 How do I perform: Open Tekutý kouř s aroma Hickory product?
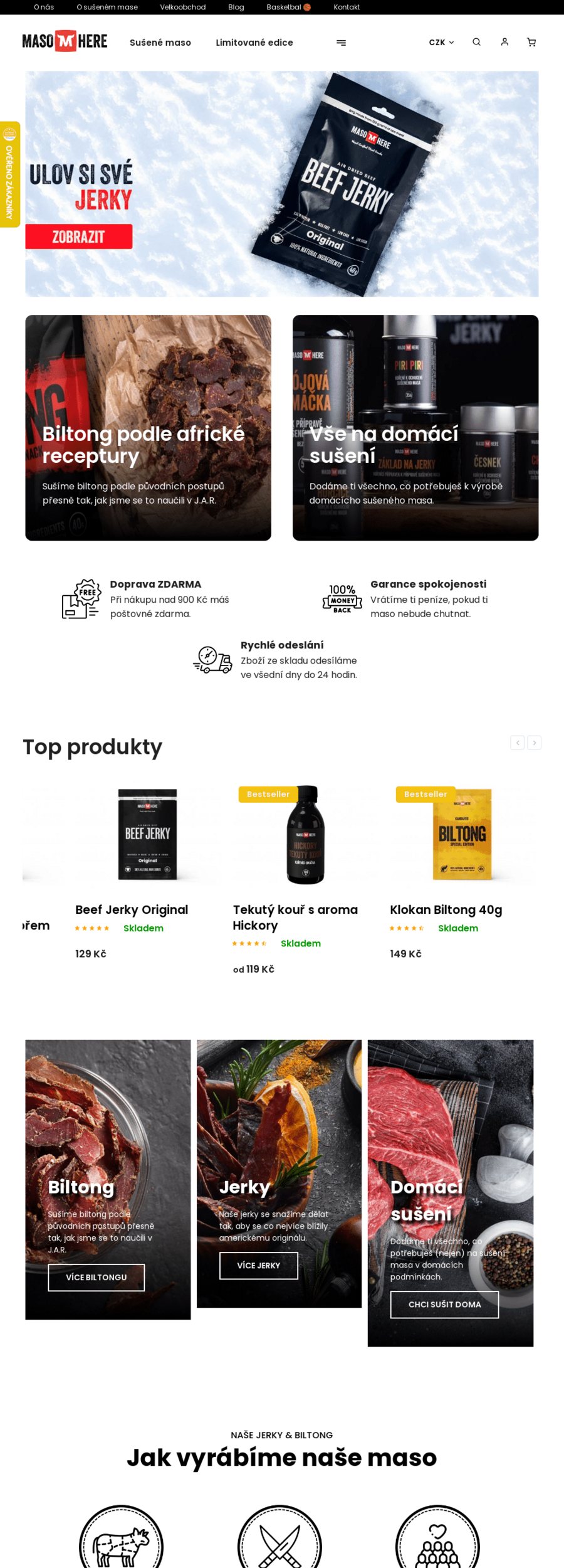pyautogui.click(x=295, y=917)
